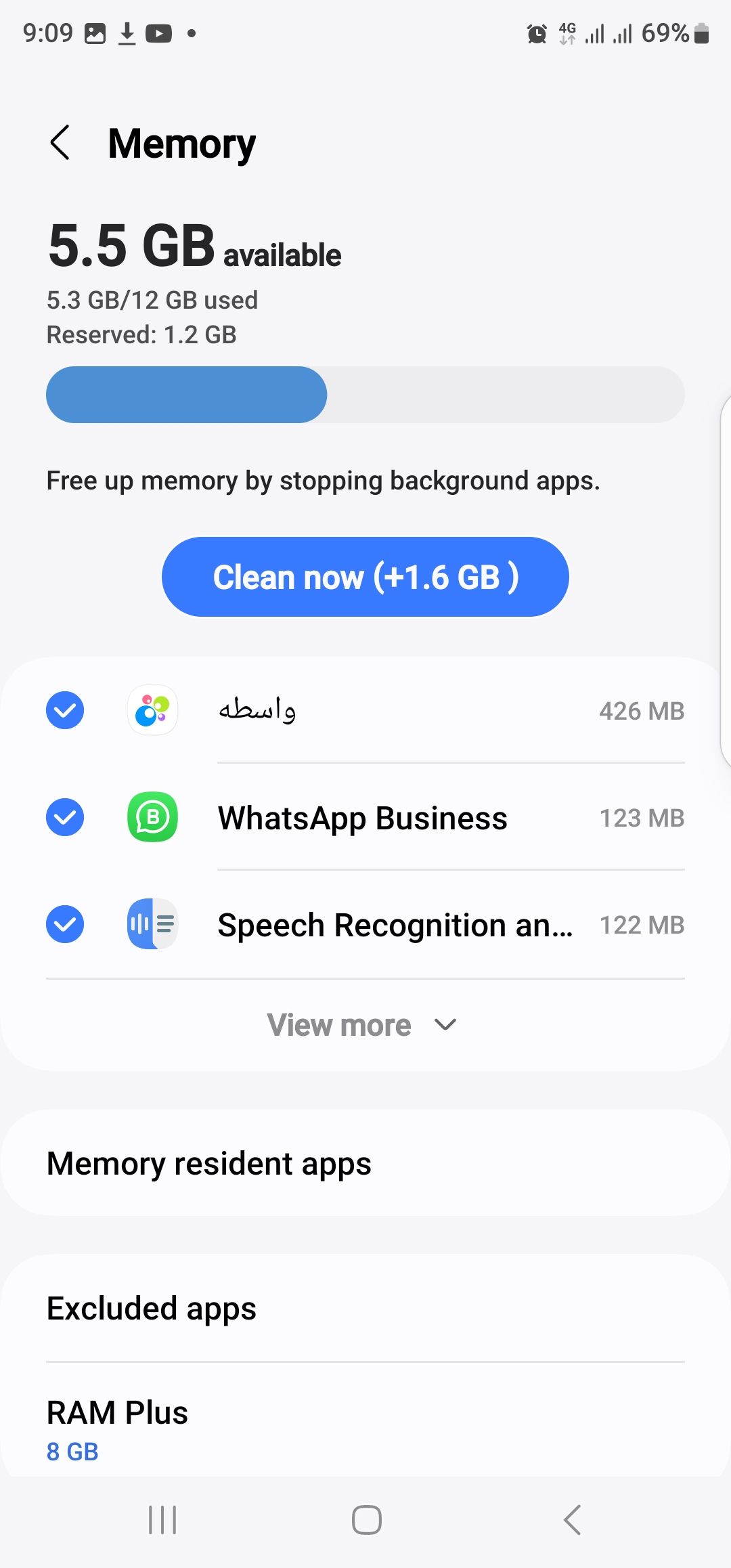
Task: Deselect Speech Recognition app checkbox
Action: coord(65,924)
